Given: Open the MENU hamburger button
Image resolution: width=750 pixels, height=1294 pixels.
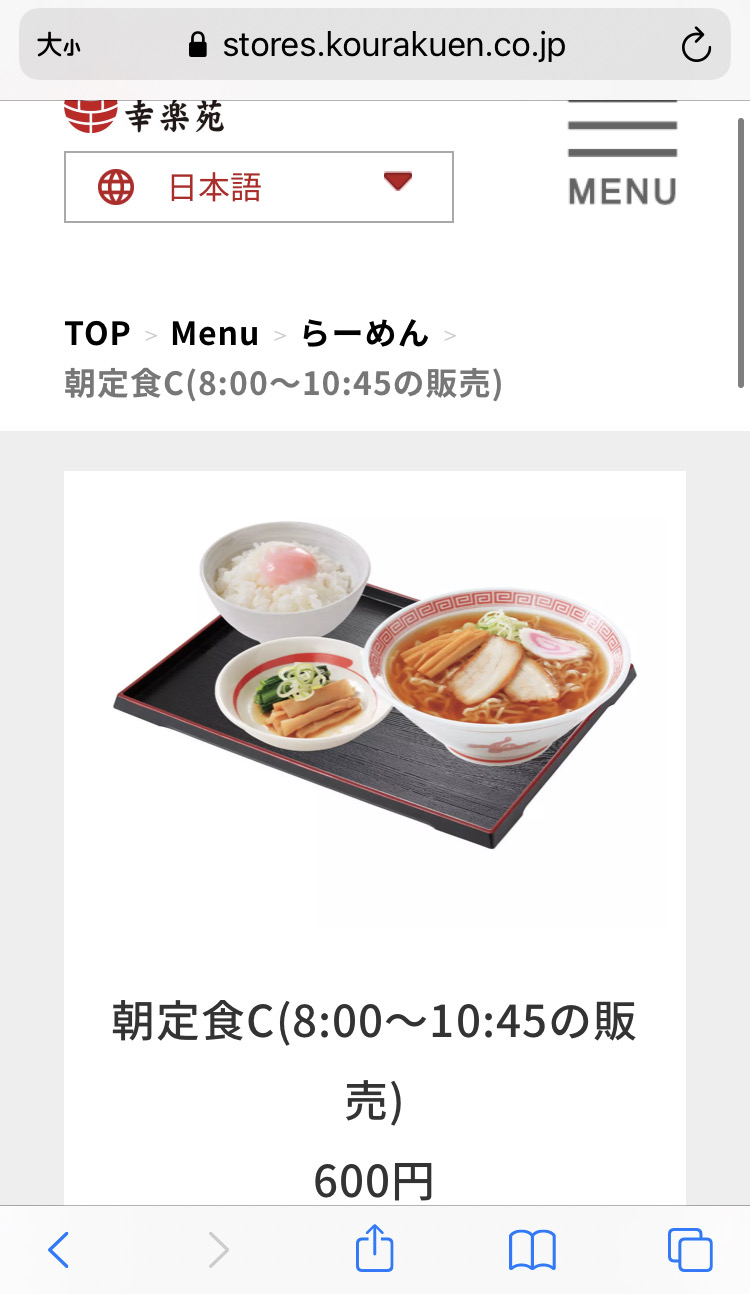Looking at the screenshot, I should pos(622,153).
